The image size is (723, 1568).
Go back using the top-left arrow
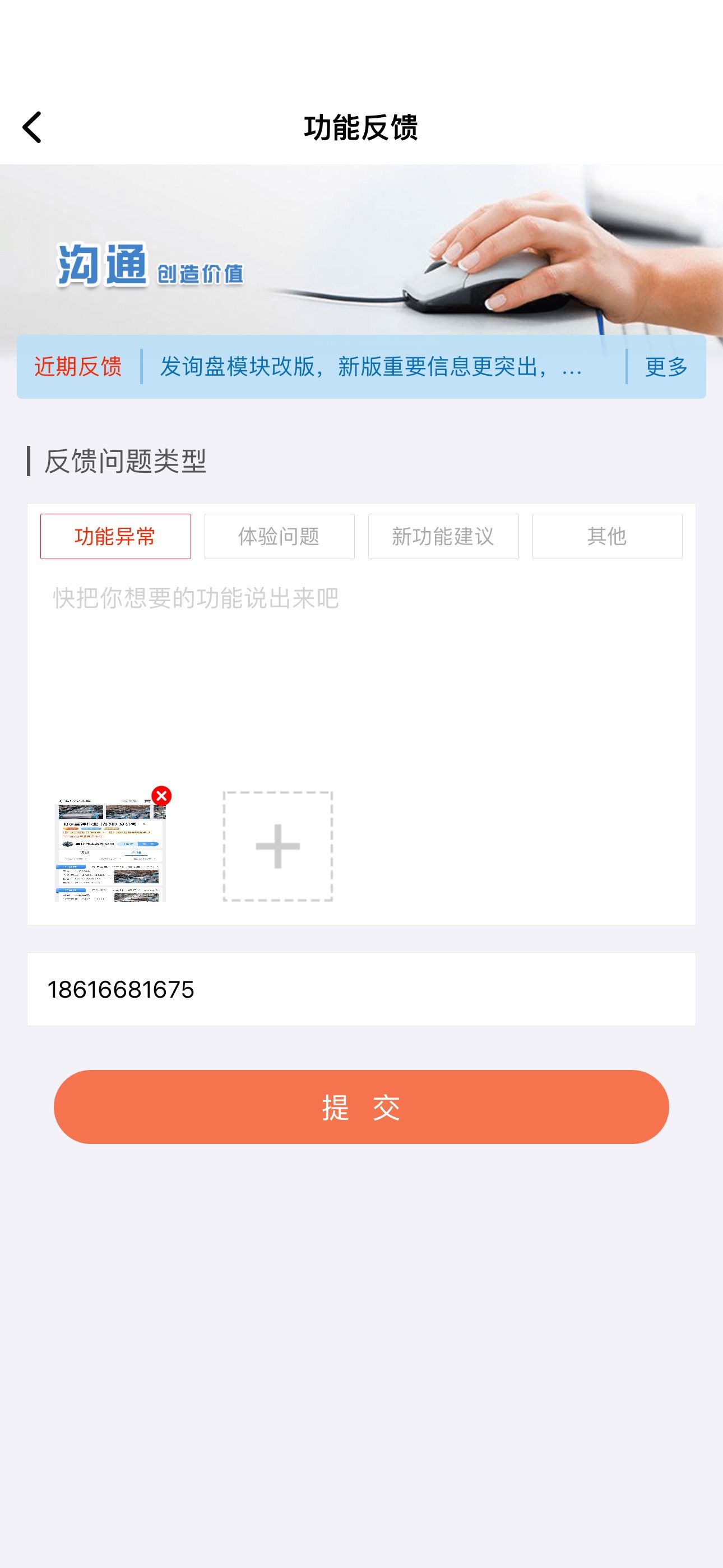tap(33, 127)
